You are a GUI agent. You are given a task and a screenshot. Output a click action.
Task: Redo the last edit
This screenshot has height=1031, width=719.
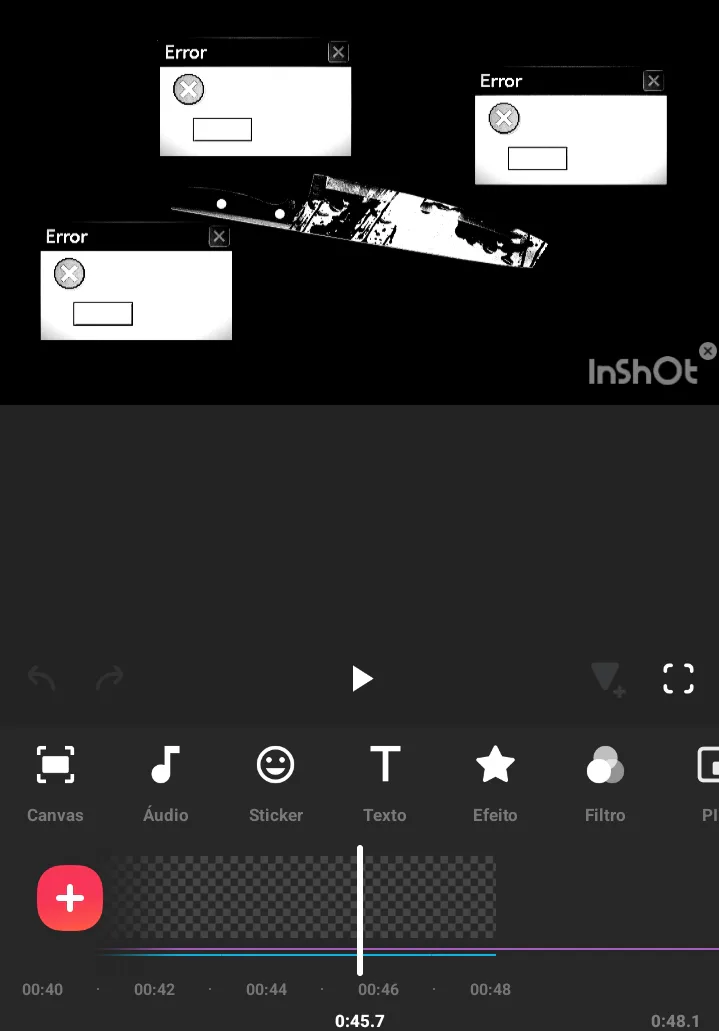[x=109, y=678]
